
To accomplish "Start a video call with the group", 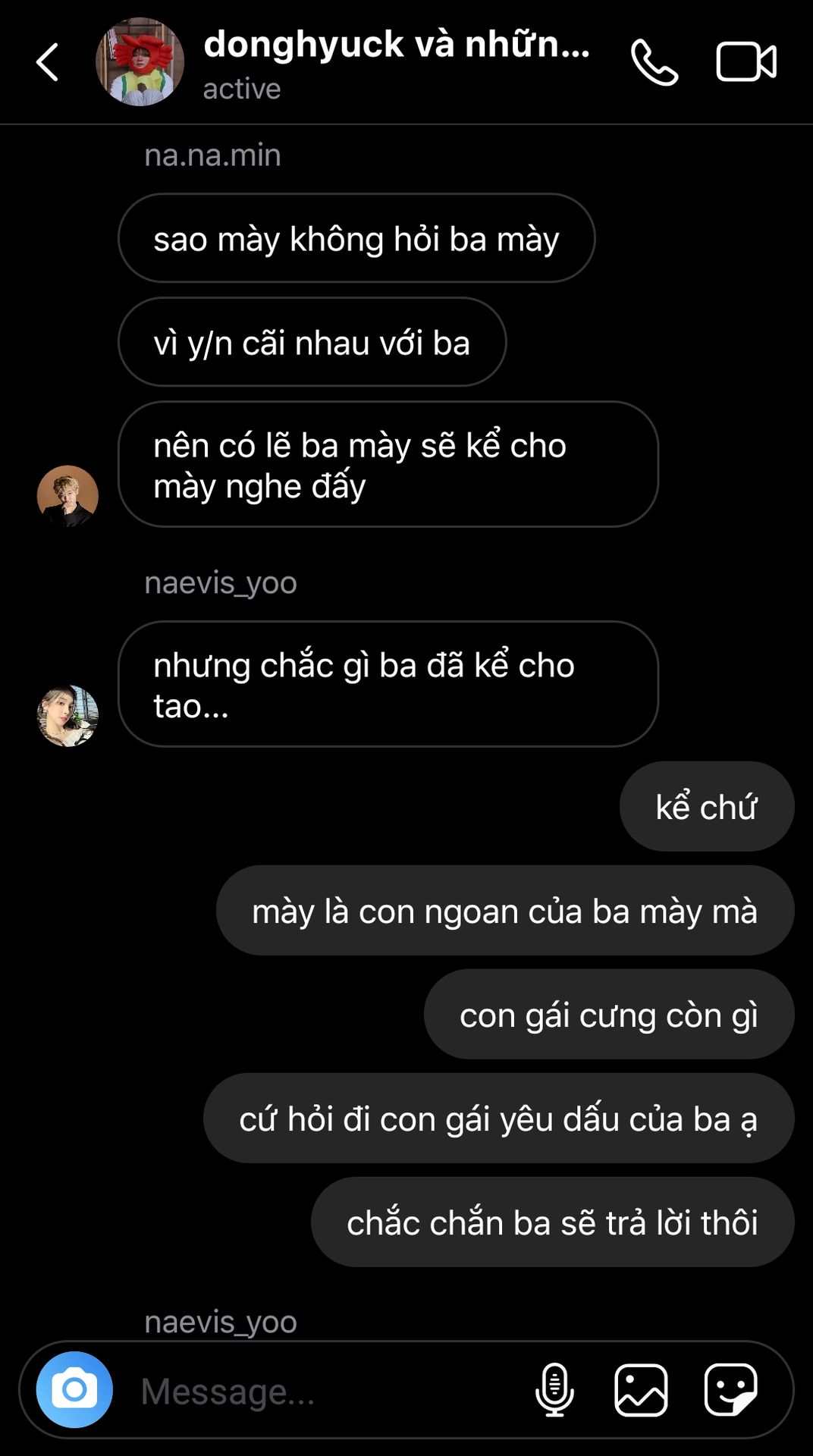I will click(746, 62).
